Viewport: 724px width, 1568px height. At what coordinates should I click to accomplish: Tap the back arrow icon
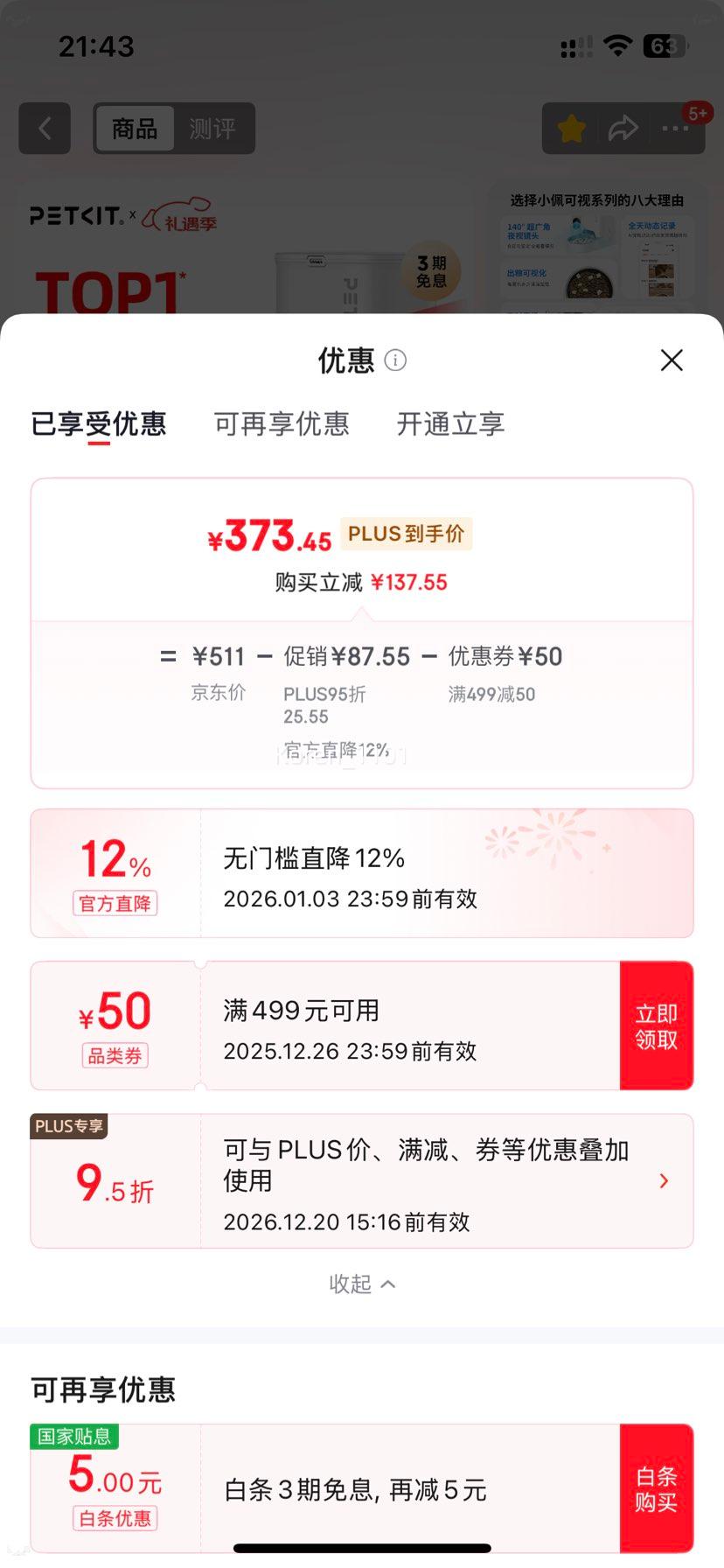click(45, 128)
